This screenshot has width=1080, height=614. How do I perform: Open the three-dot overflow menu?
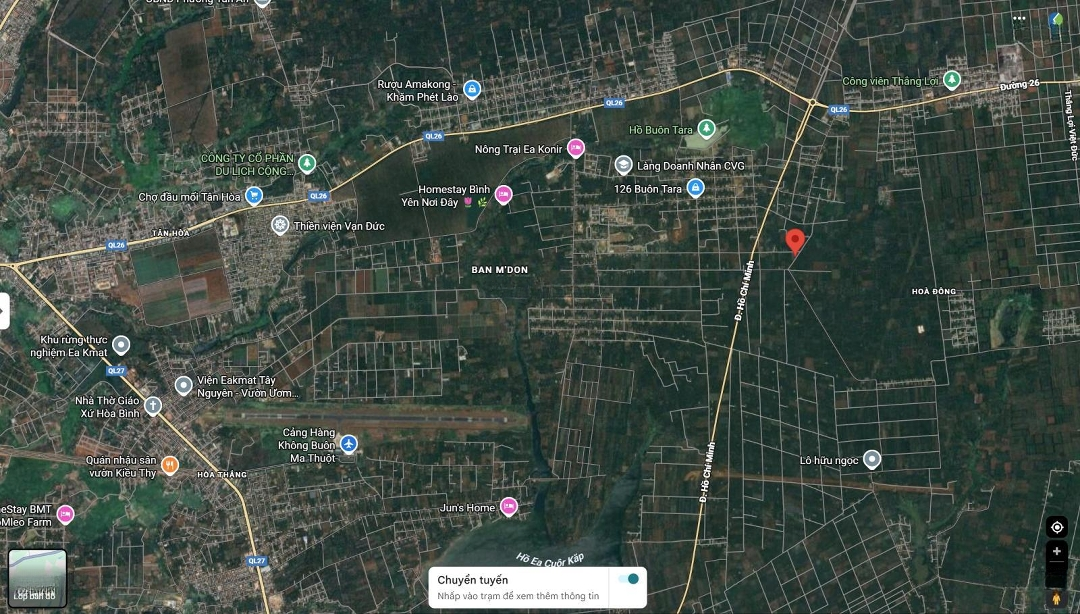(x=1018, y=19)
